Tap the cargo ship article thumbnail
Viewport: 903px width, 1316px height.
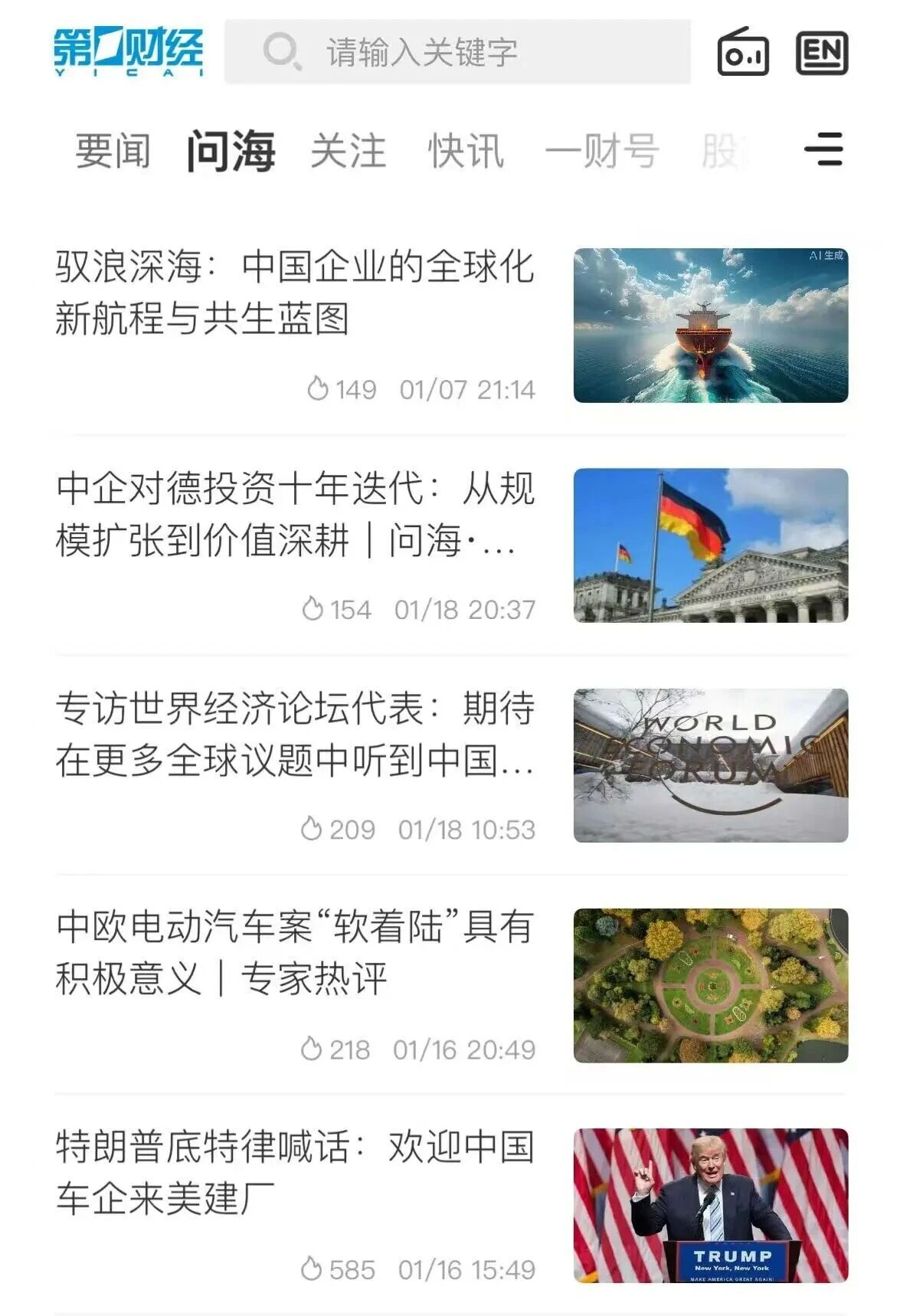tap(711, 325)
